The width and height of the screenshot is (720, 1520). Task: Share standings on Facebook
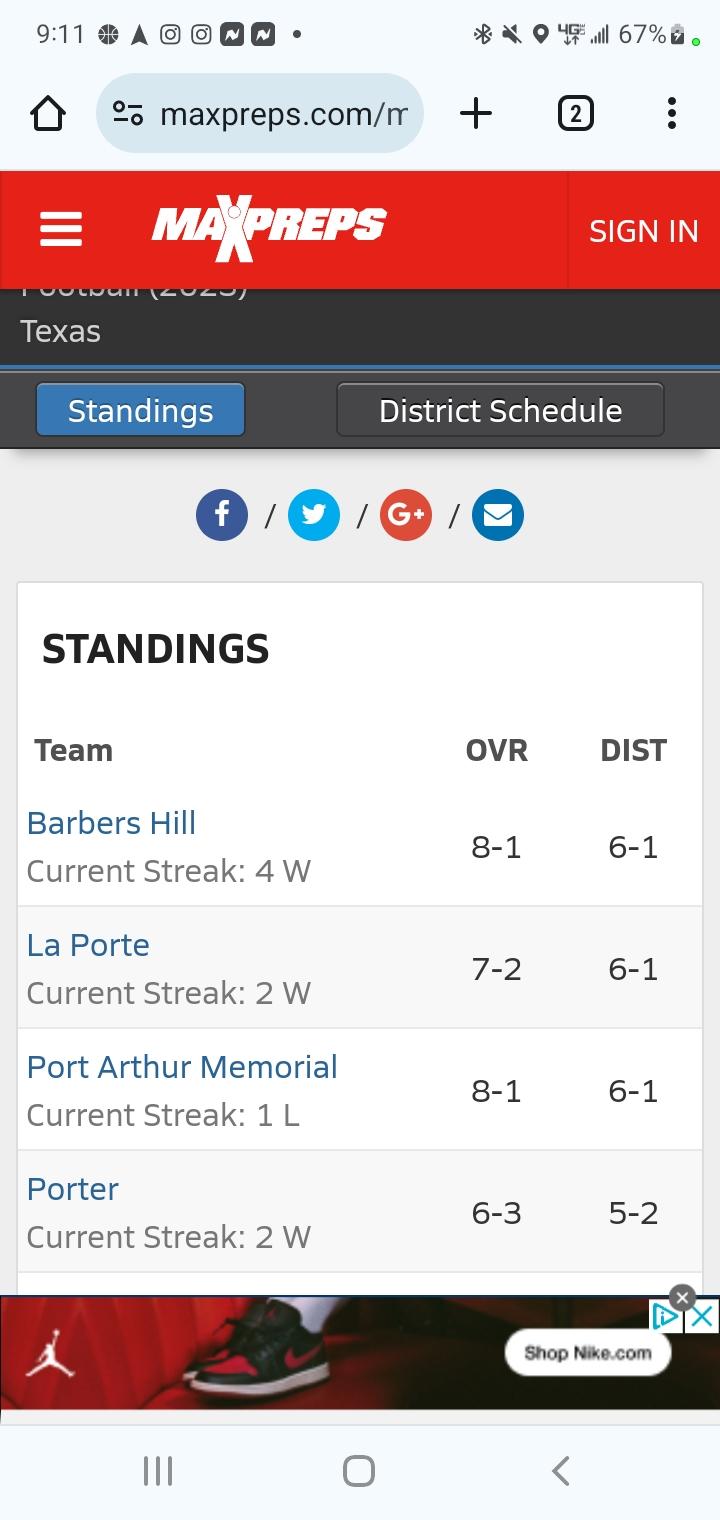tap(222, 515)
